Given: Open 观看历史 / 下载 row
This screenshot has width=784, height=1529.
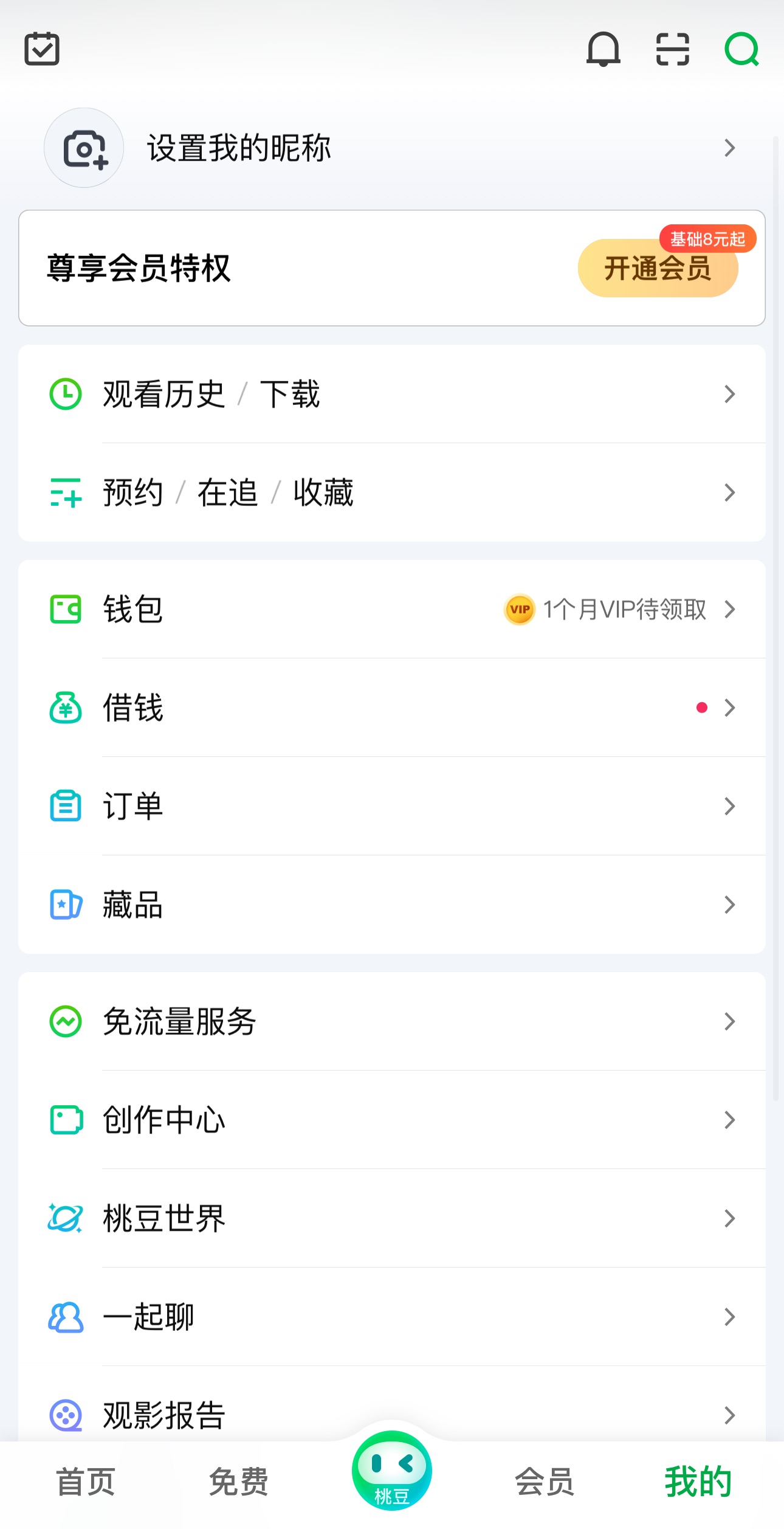Looking at the screenshot, I should (392, 394).
